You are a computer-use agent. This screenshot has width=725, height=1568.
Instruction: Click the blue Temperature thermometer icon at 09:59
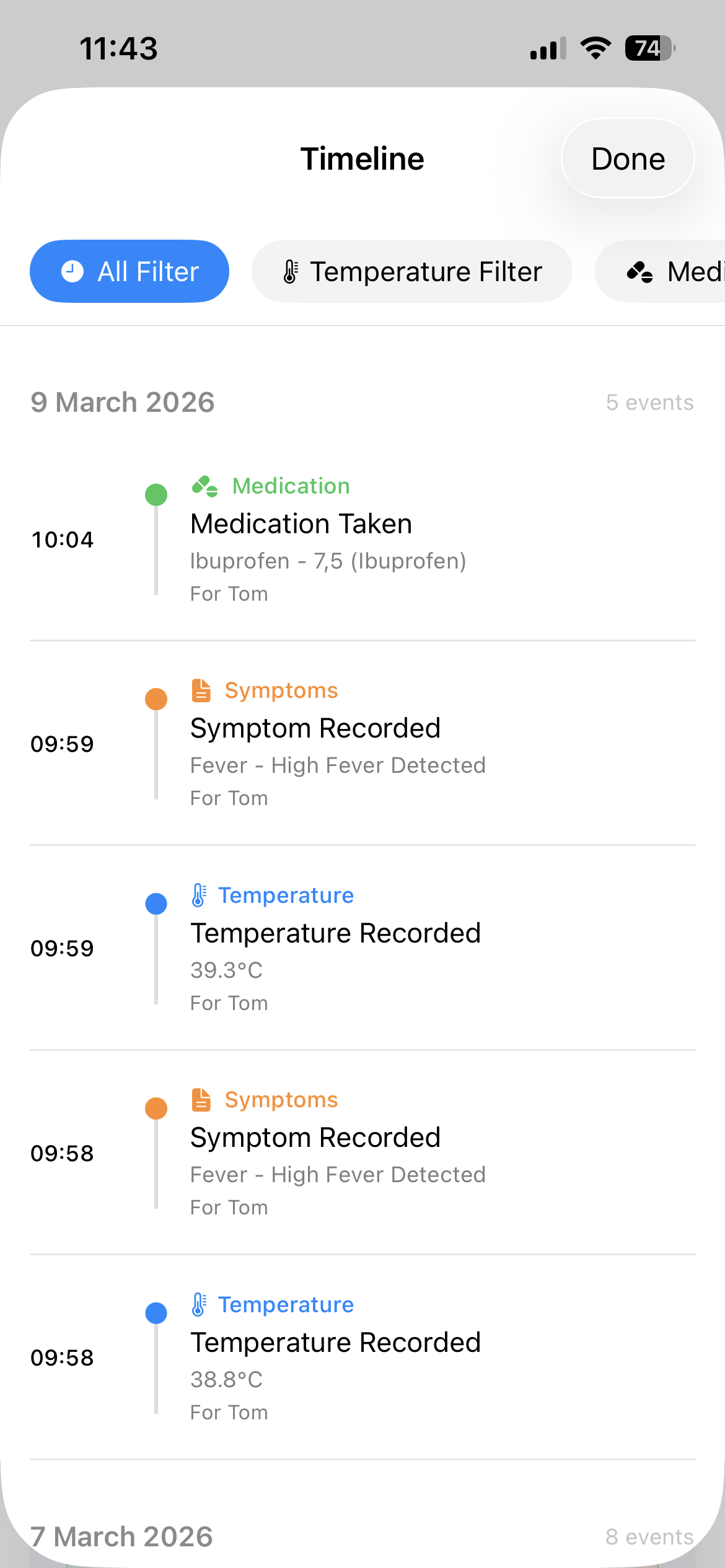[x=198, y=894]
